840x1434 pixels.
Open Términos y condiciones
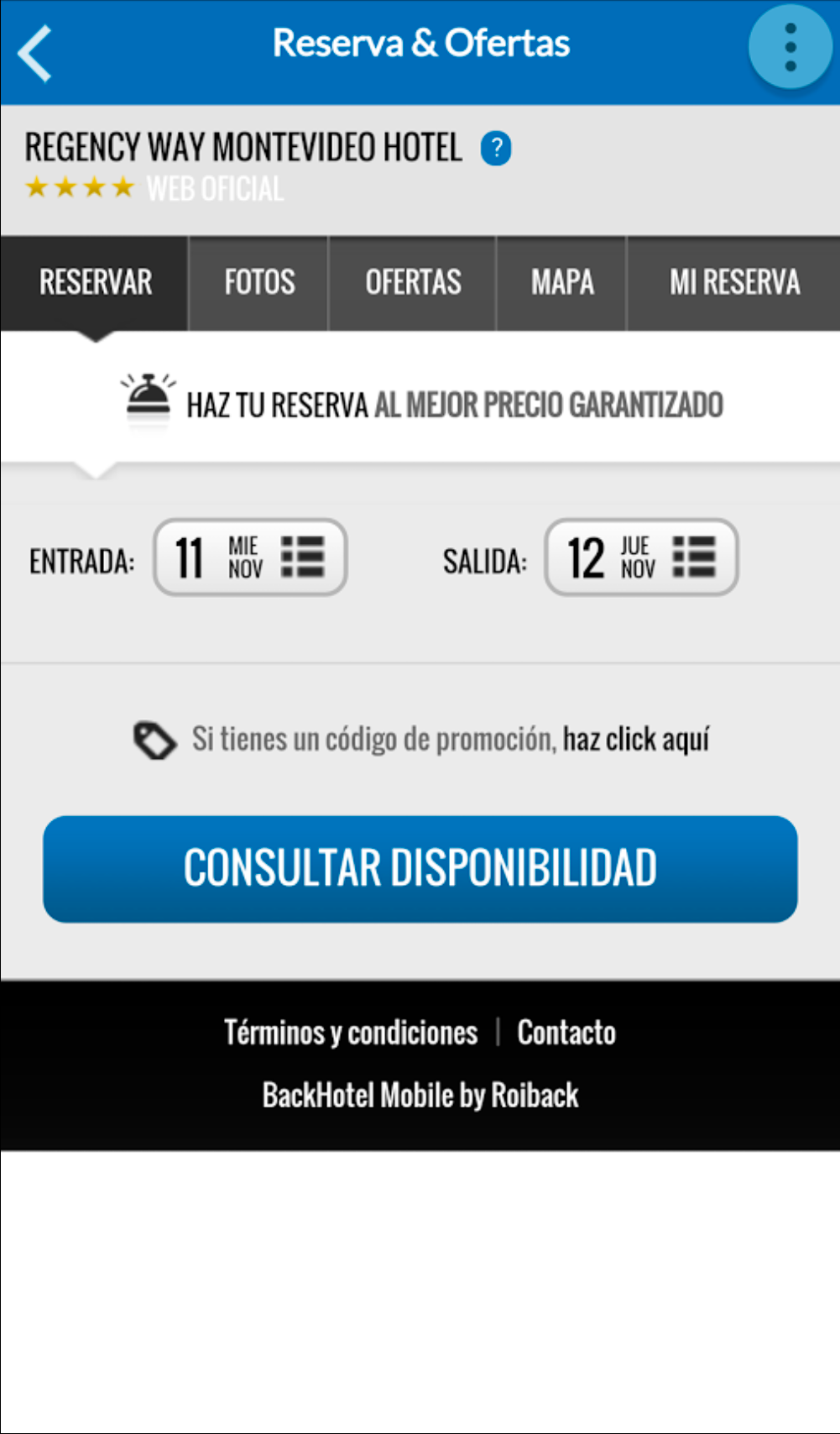pyautogui.click(x=350, y=1033)
